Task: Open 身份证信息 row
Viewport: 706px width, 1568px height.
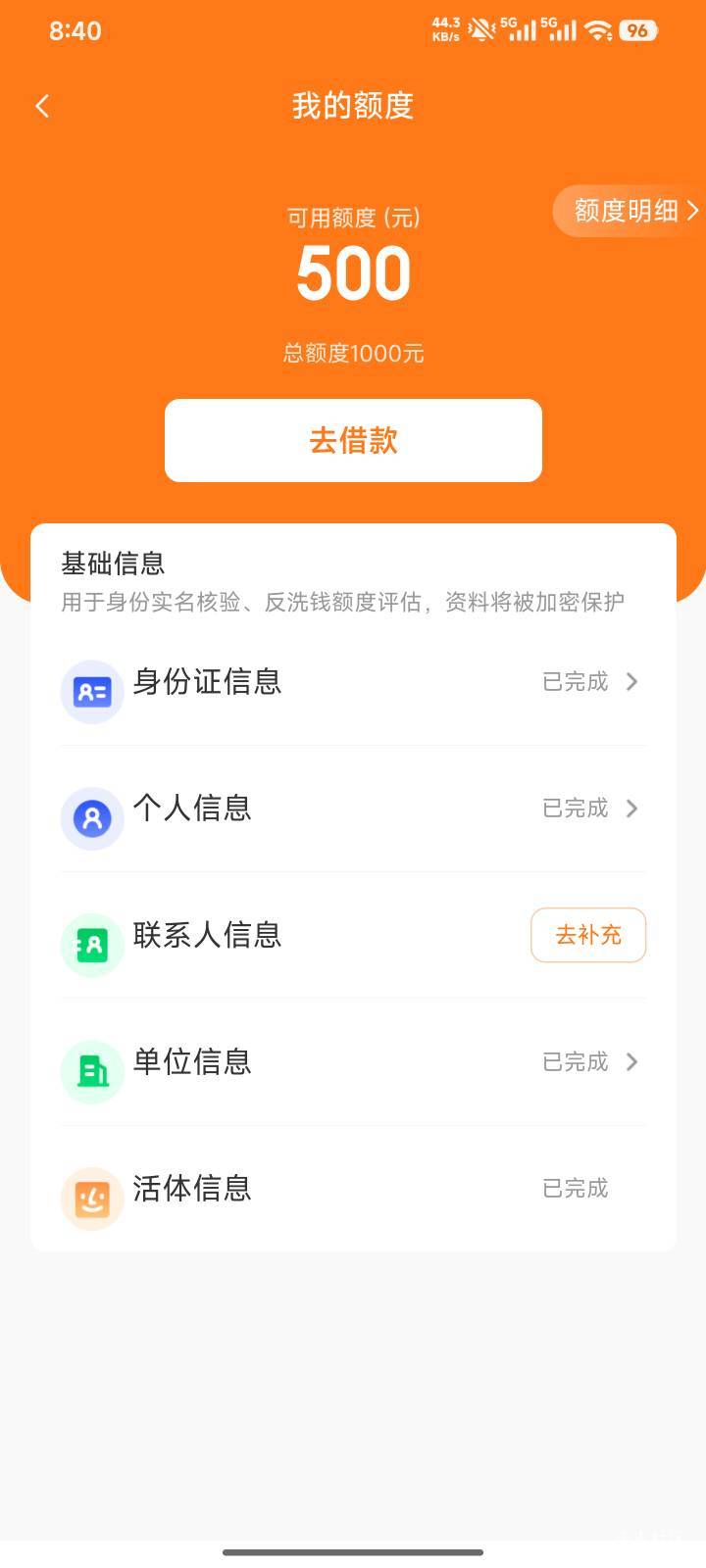Action: 353,682
